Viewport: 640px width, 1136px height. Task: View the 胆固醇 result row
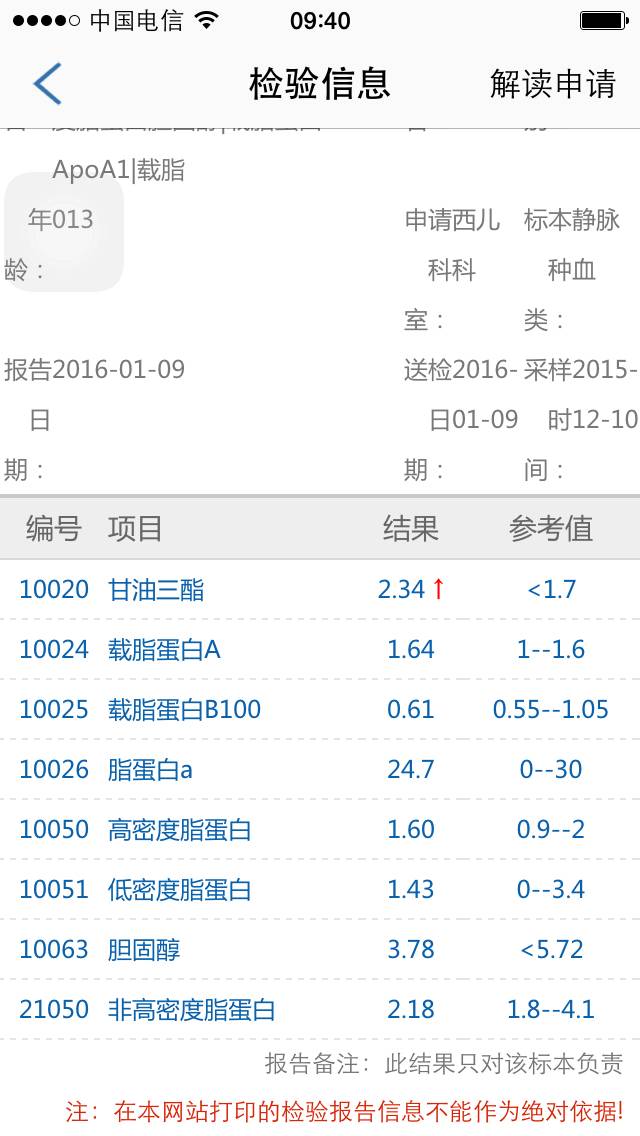[320, 949]
